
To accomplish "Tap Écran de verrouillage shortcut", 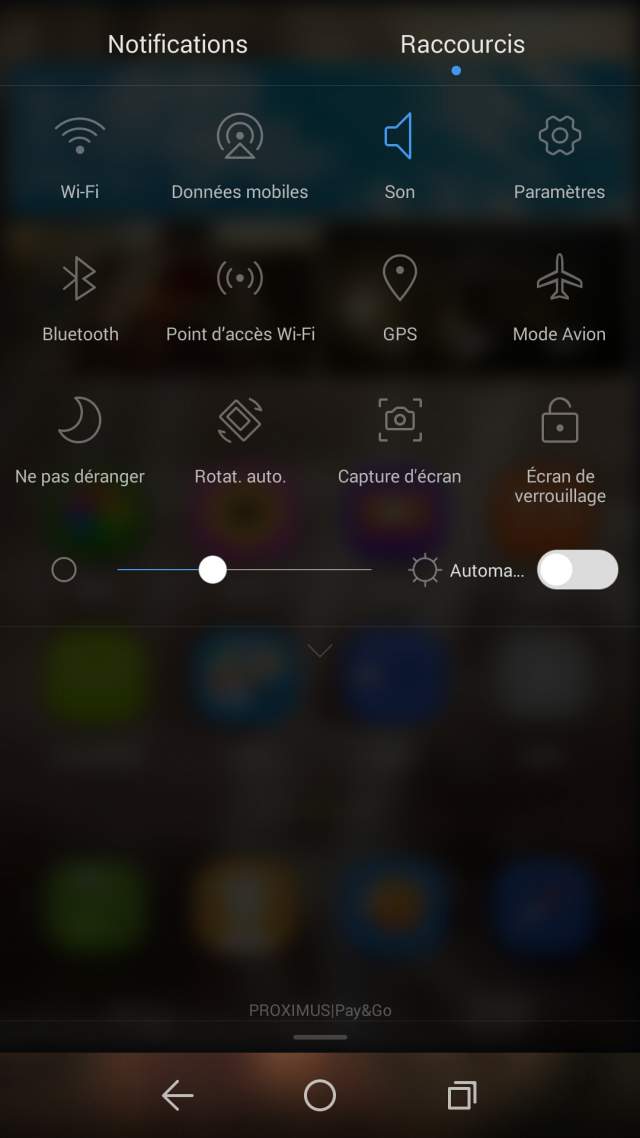I will [559, 421].
